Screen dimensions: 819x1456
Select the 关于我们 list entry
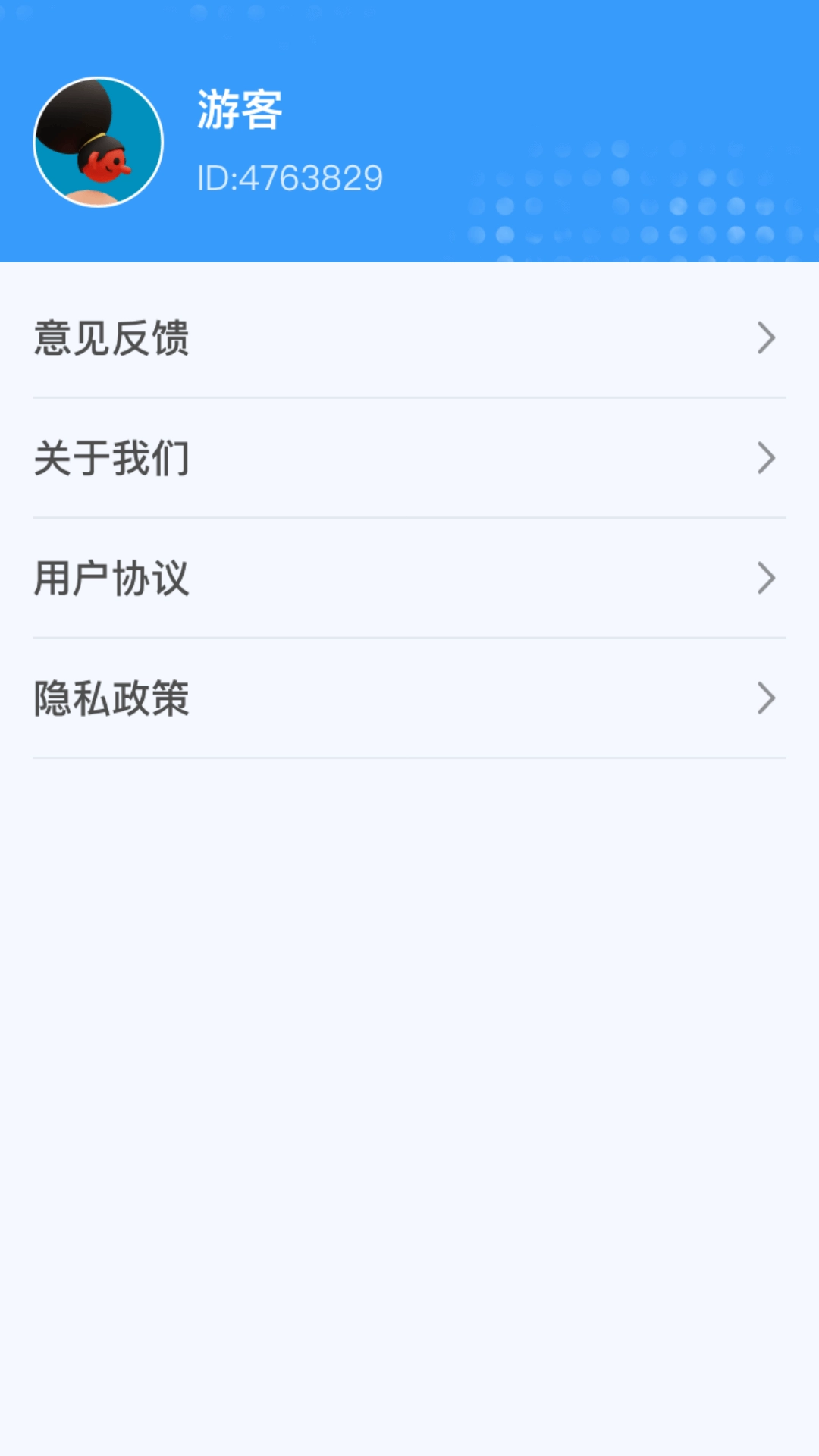click(x=409, y=459)
